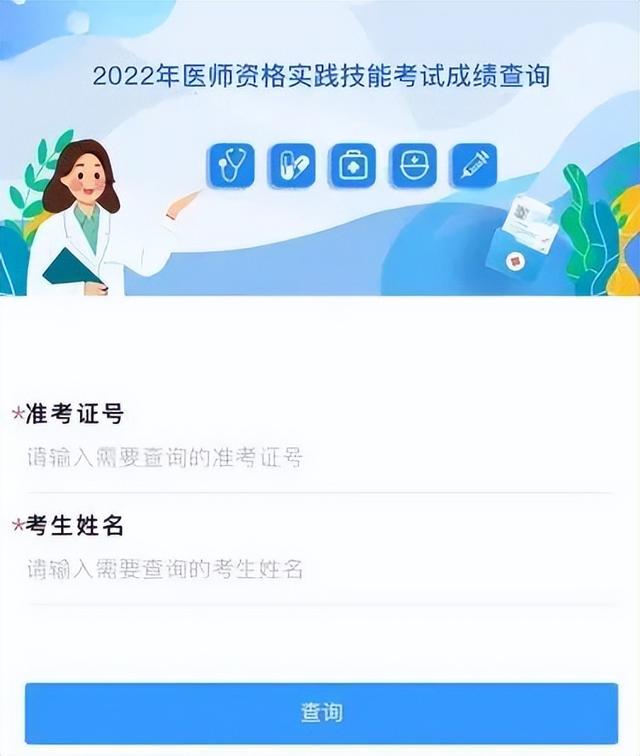Focus the 考生姓名 text field
This screenshot has height=756, width=640.
coord(318,571)
